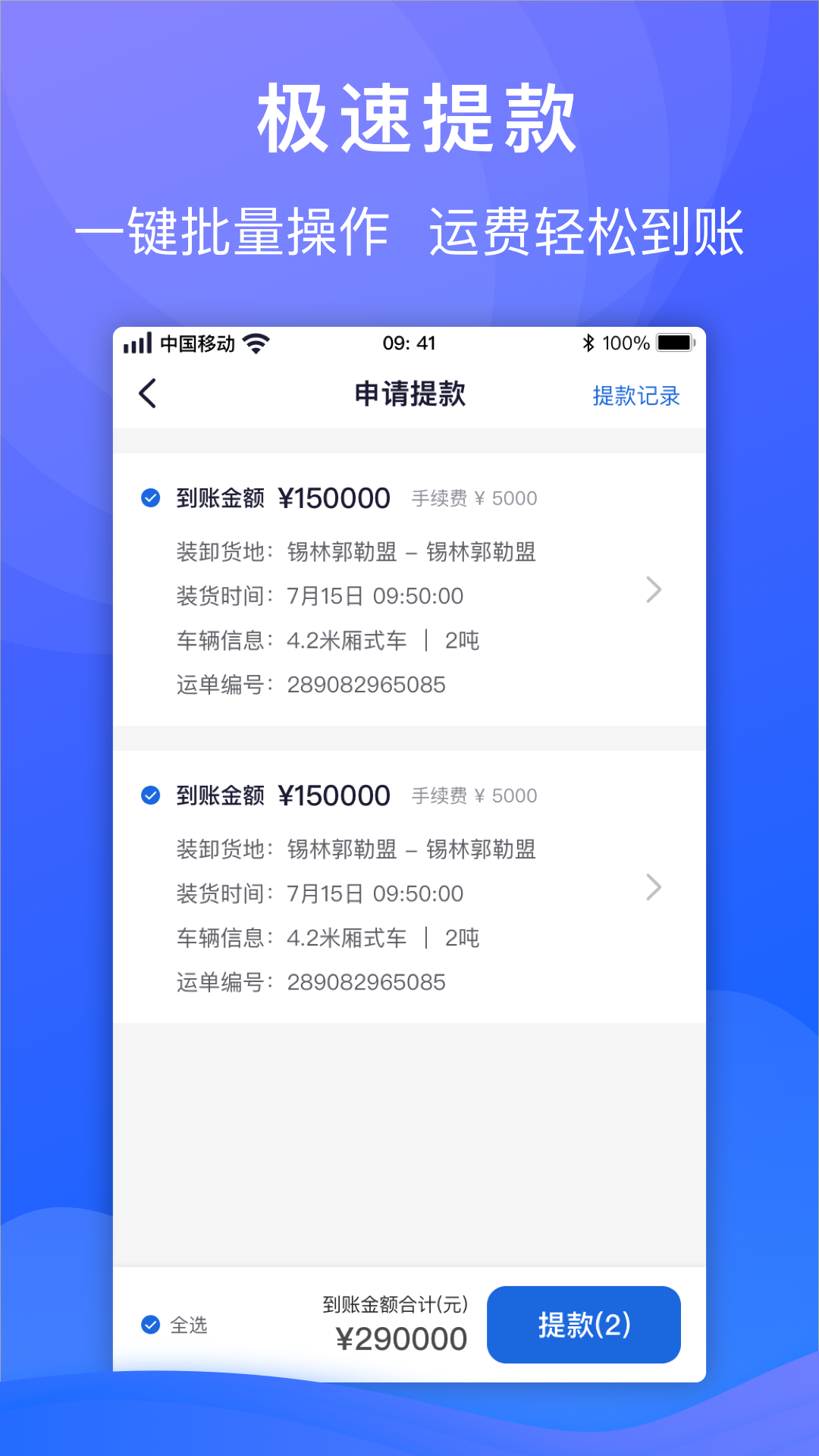Tap the 中国移动 carrier label
Image resolution: width=819 pixels, height=1456 pixels.
tap(199, 342)
